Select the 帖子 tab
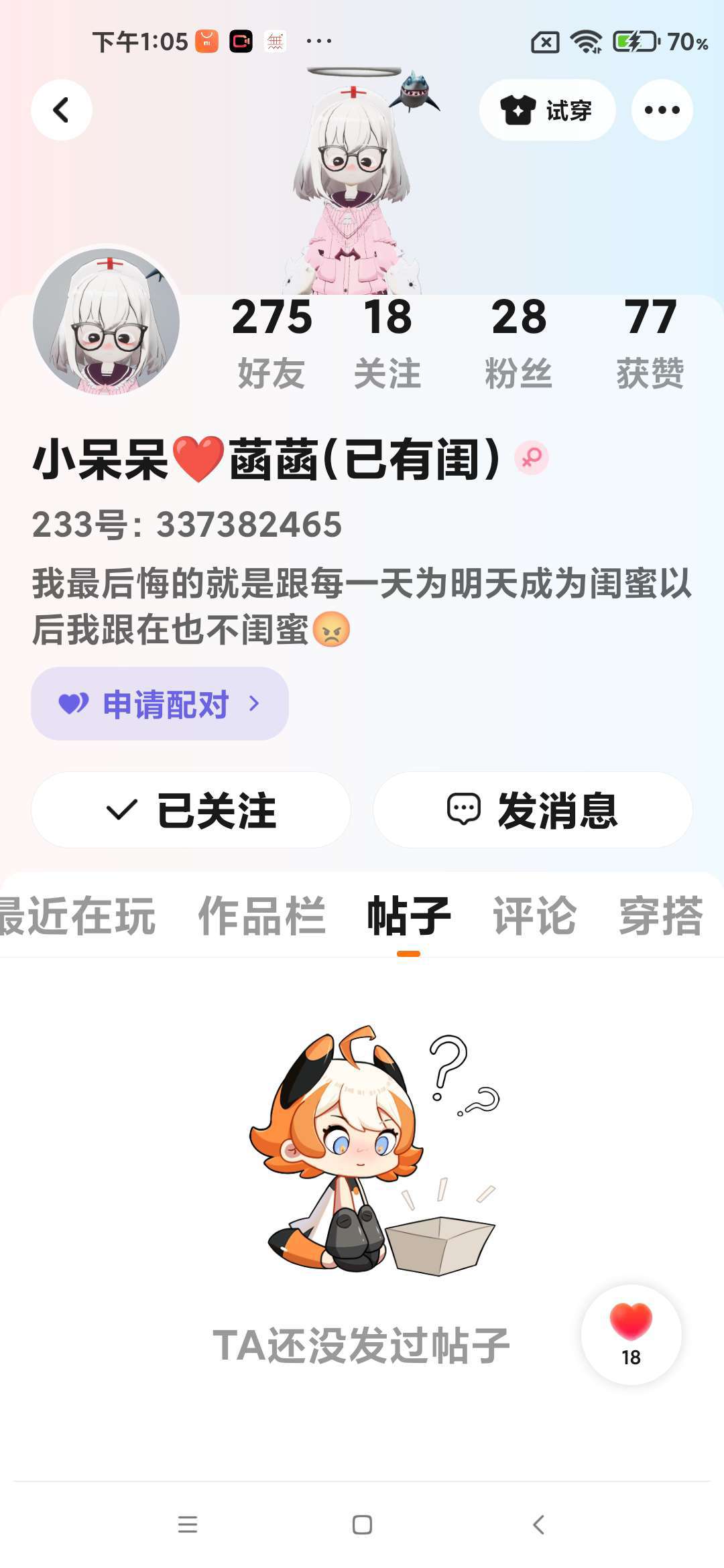The width and height of the screenshot is (724, 1568). pyautogui.click(x=408, y=916)
